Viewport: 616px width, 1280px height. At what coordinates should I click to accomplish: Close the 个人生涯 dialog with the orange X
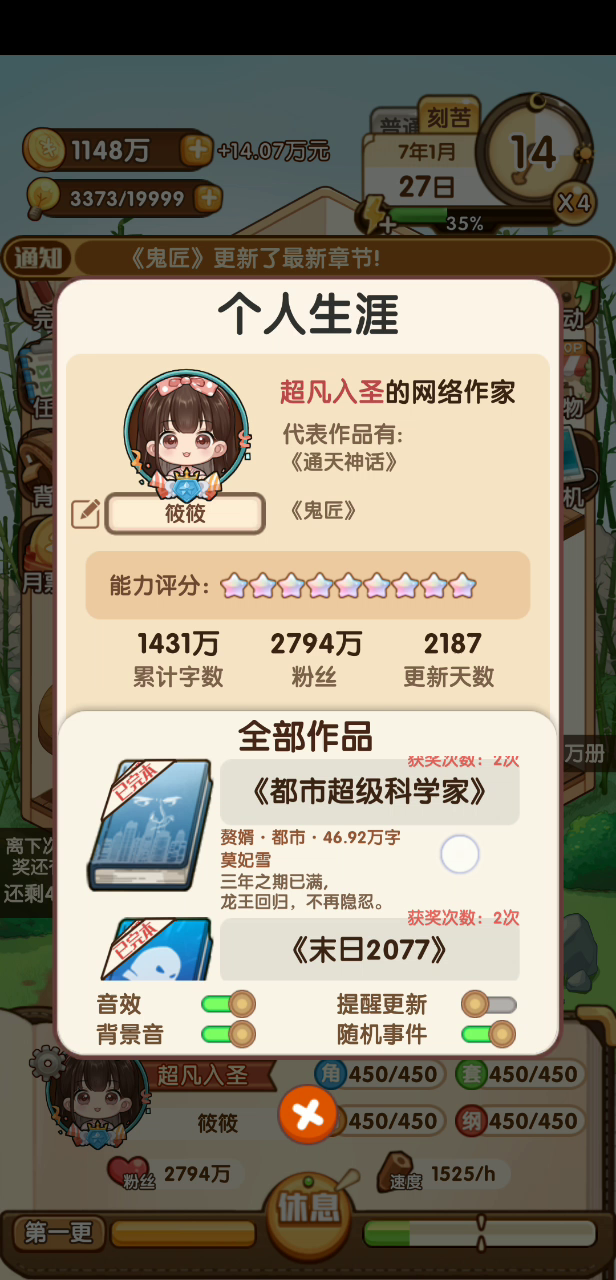pos(308,1114)
